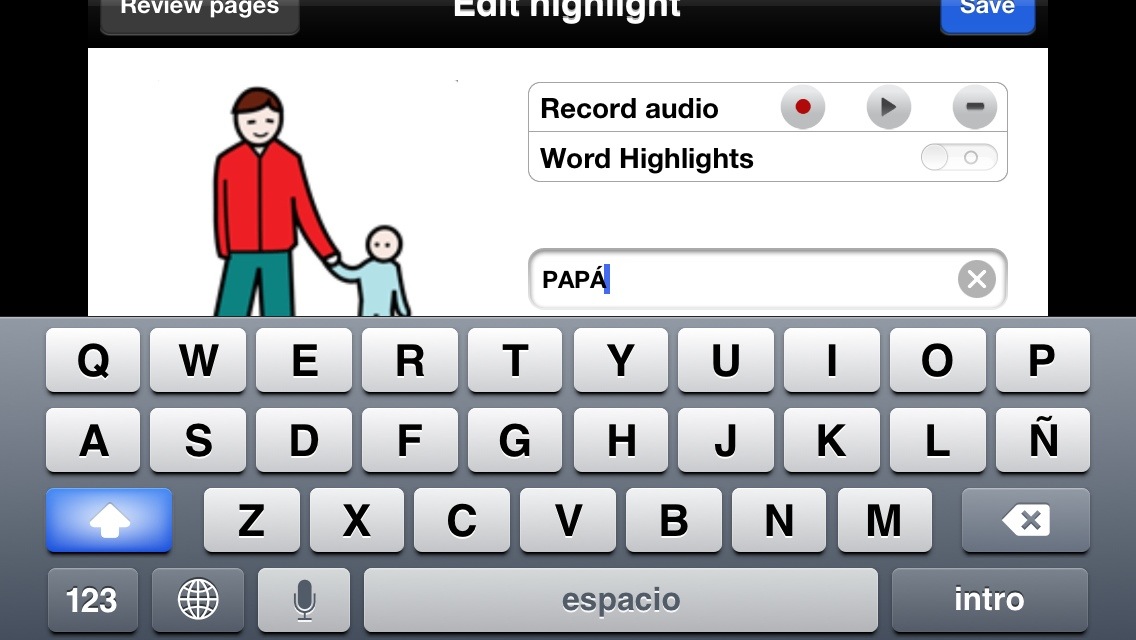
Task: Tap the Review pages button
Action: (199, 12)
